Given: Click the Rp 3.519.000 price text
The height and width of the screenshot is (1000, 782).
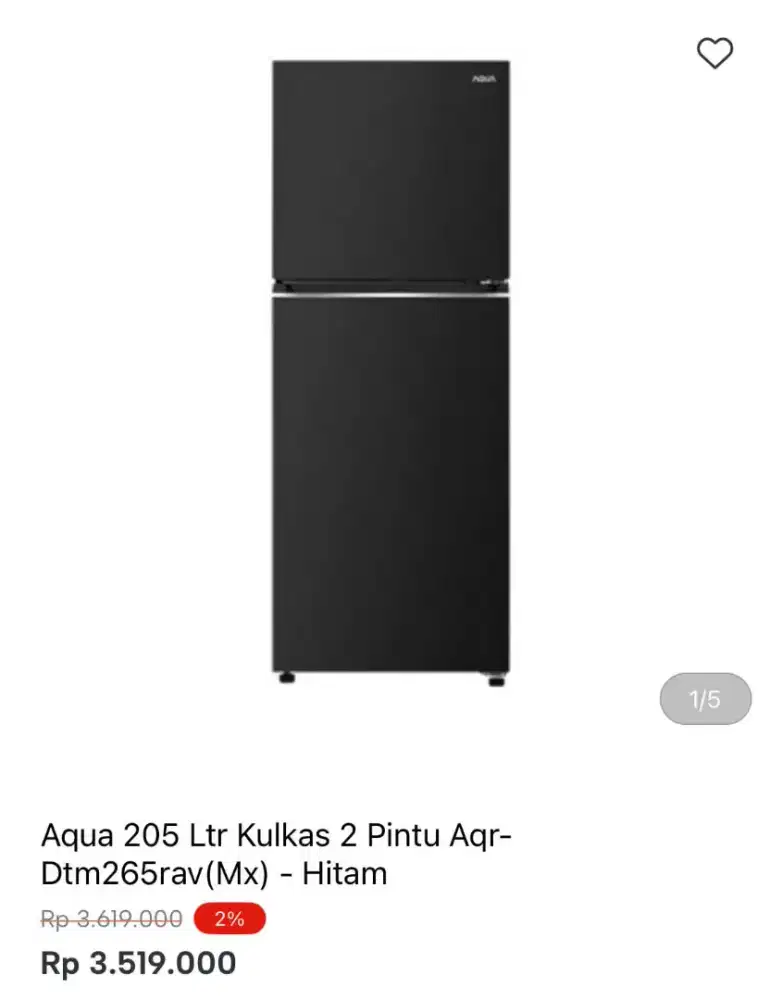Looking at the screenshot, I should tap(138, 964).
